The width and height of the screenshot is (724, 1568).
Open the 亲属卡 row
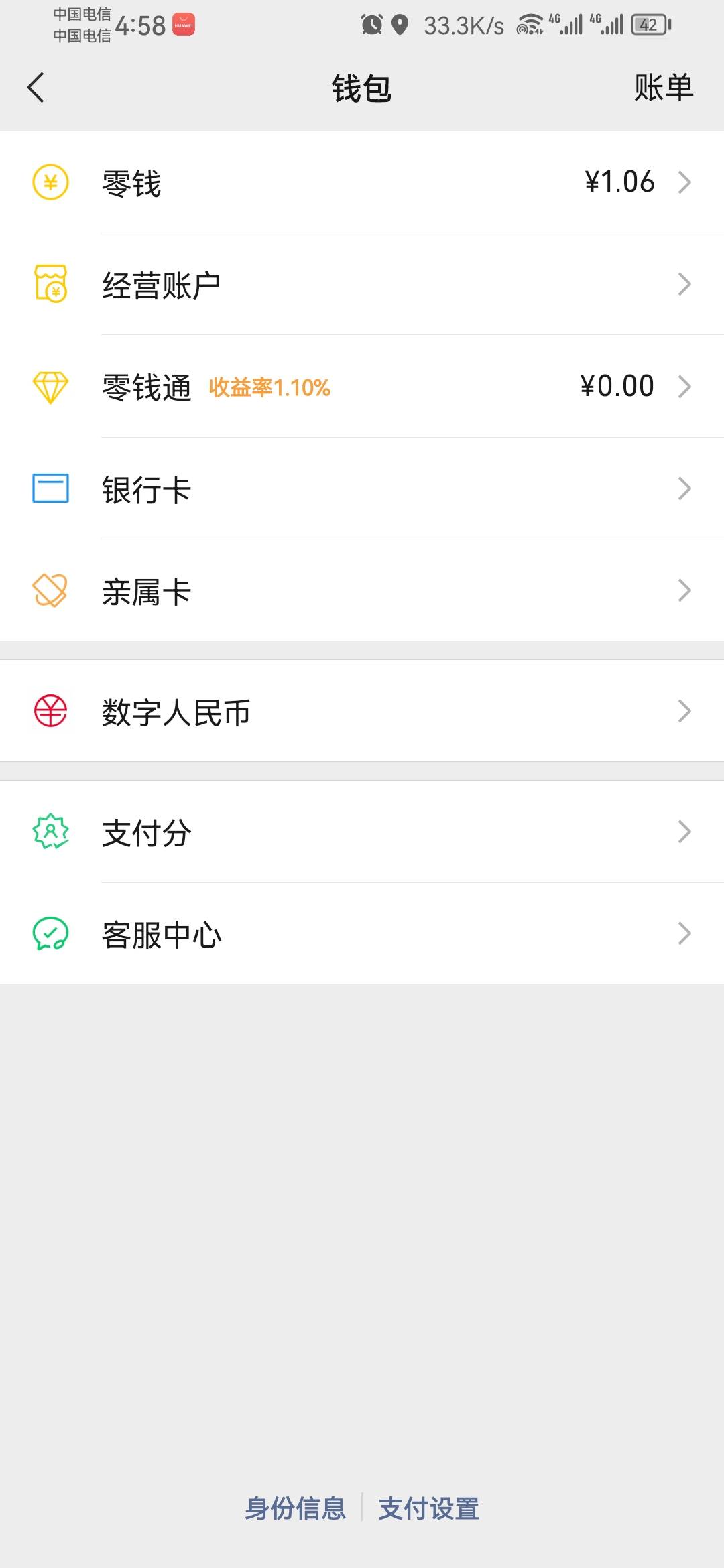pos(362,590)
